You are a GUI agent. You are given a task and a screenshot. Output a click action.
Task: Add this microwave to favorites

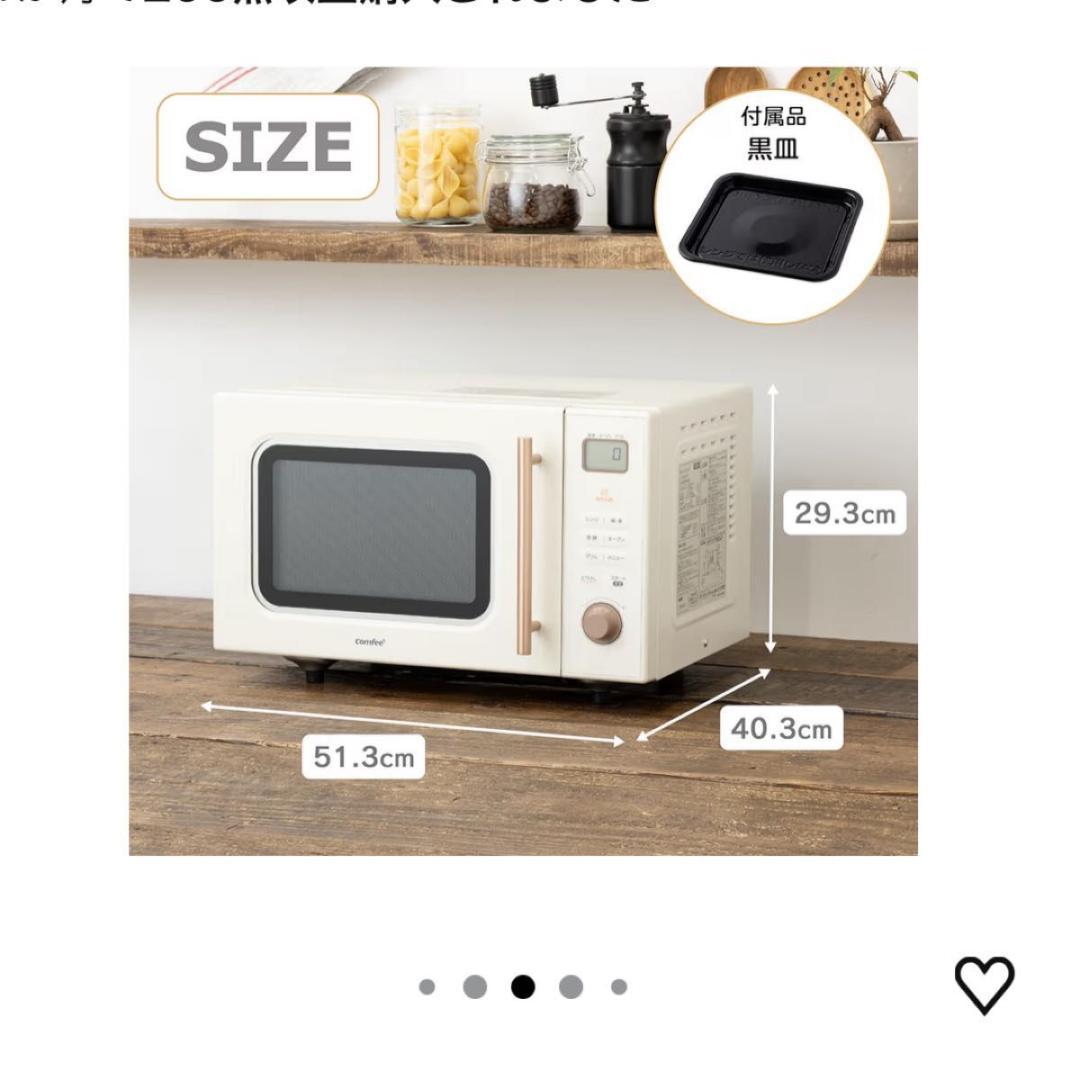pyautogui.click(x=984, y=984)
